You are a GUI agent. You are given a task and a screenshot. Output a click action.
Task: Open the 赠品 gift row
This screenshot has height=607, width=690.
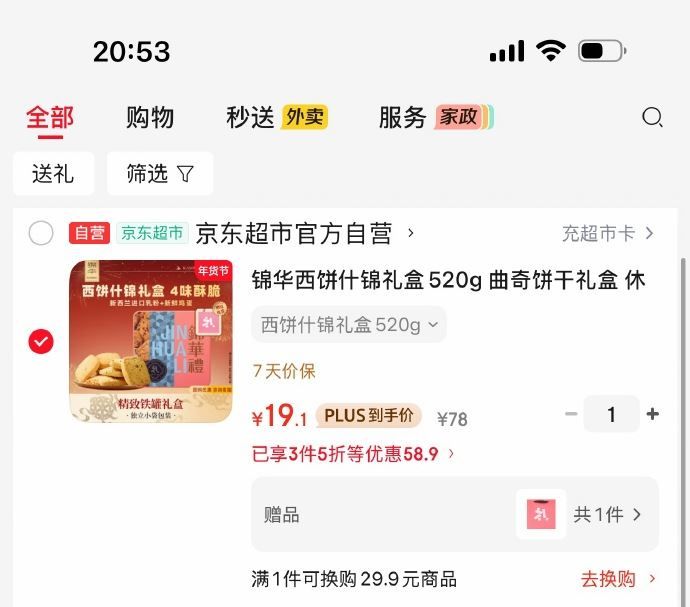(454, 515)
